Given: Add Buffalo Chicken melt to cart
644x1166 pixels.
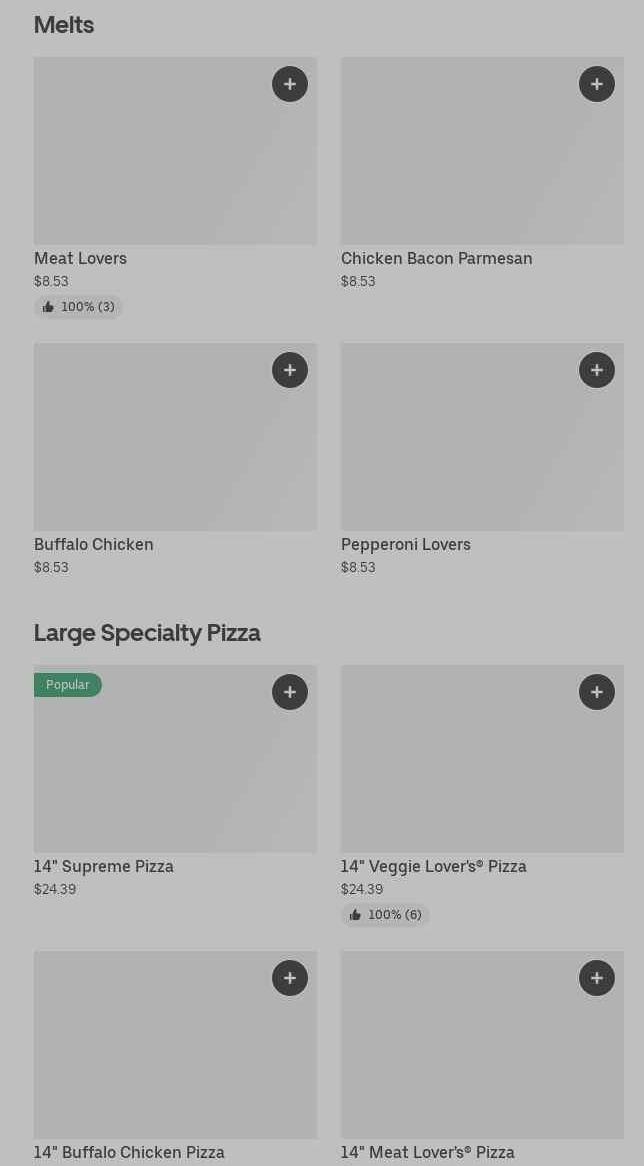Looking at the screenshot, I should [290, 370].
